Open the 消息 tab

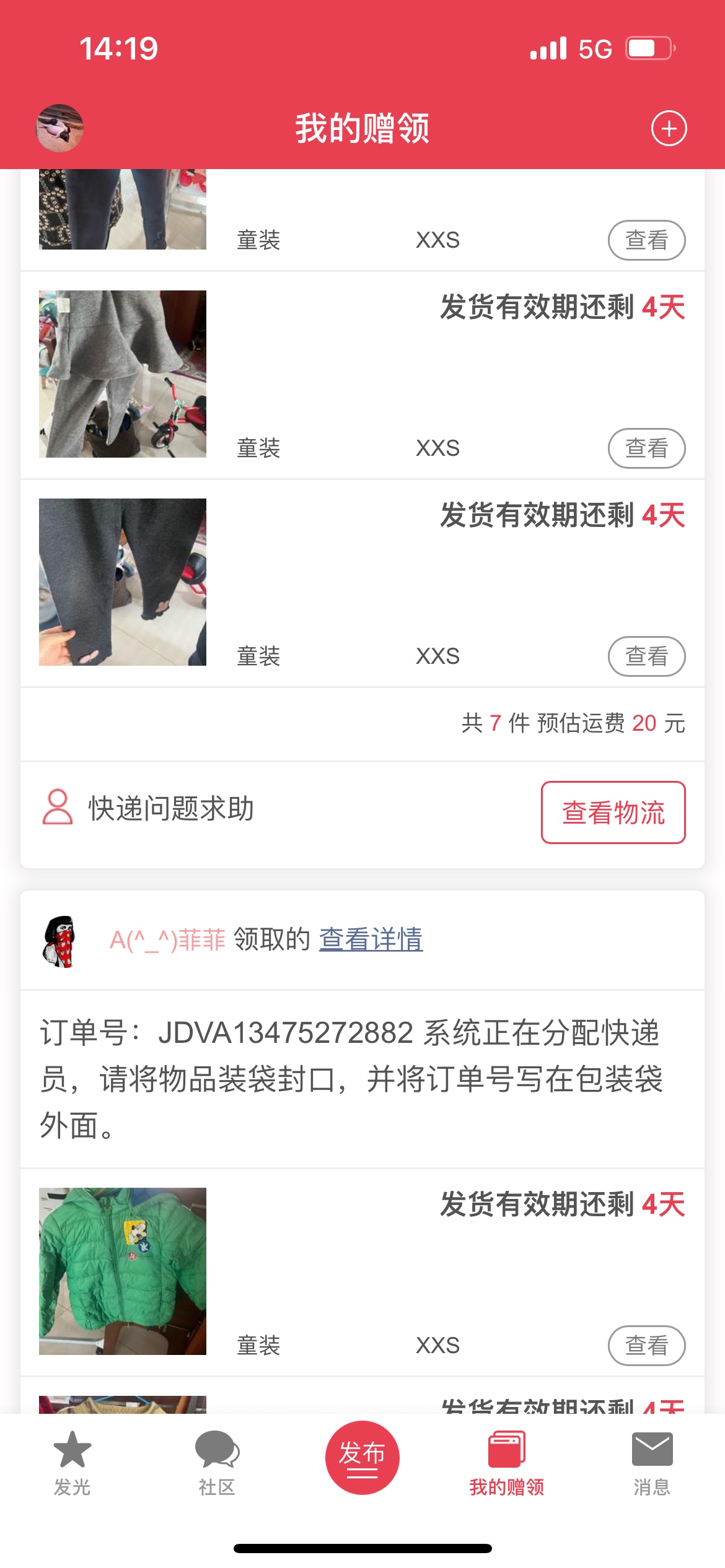coord(652,1463)
